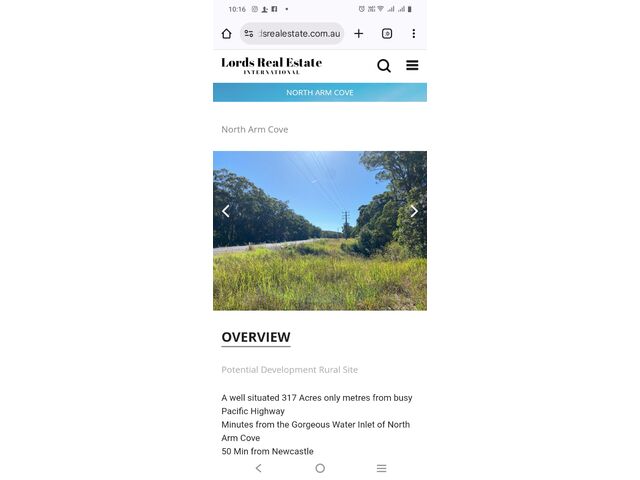
Task: Open the tab switcher
Action: pyautogui.click(x=387, y=33)
